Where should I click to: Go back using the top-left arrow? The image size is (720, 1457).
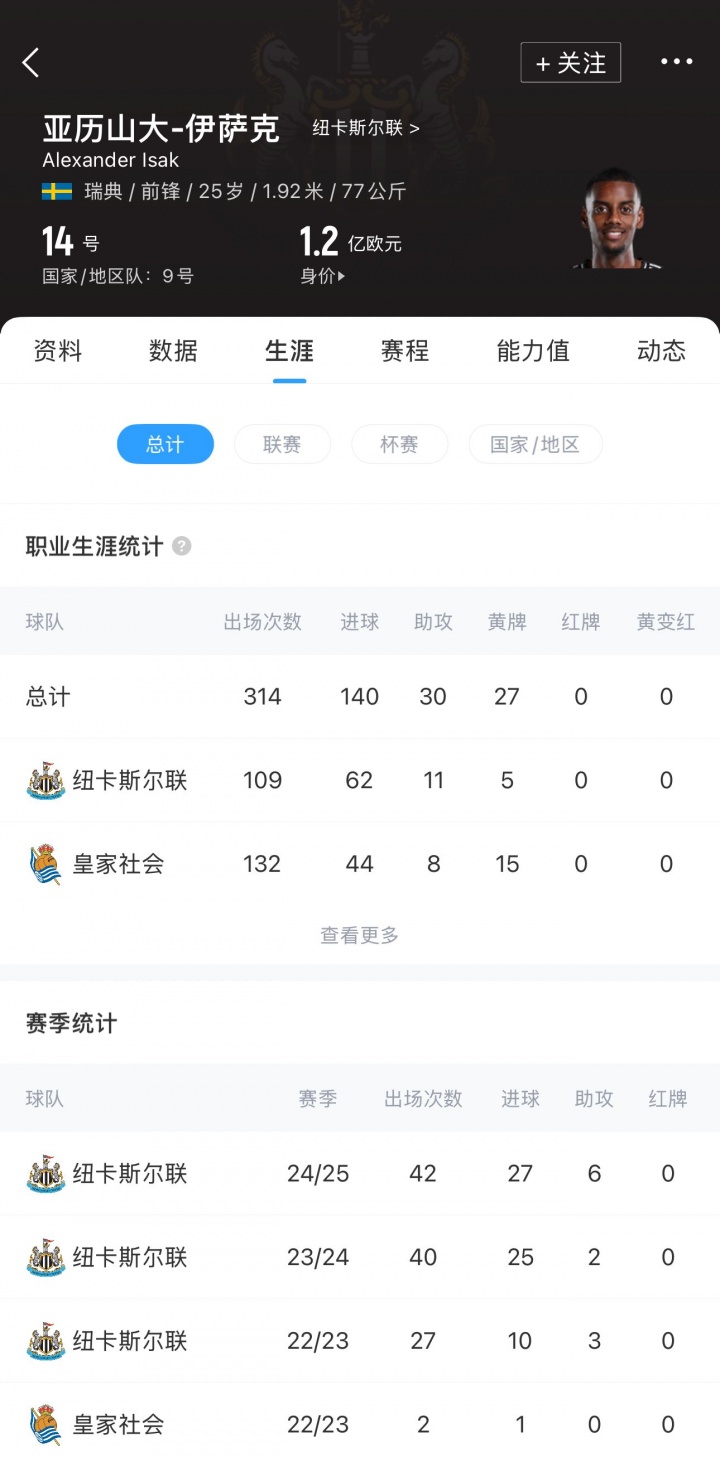(31, 63)
